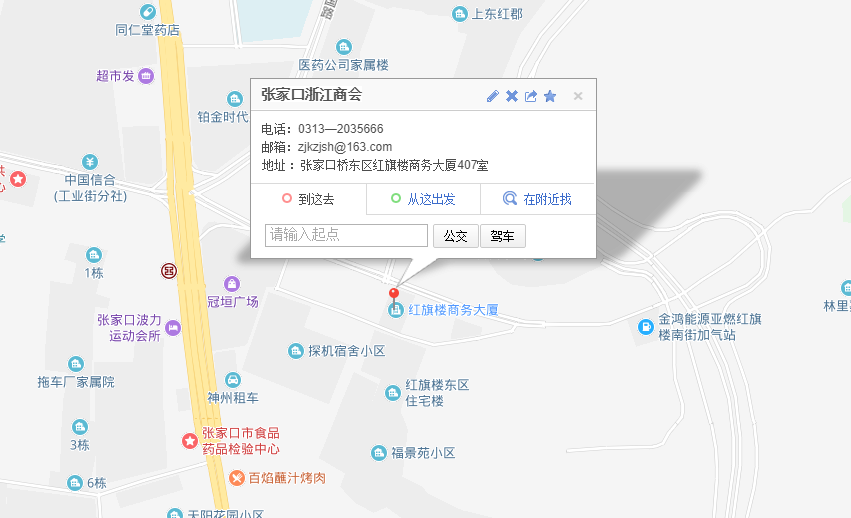Viewport: 851px width, 518px height.
Task: Focus the 请输入起点 input field
Action: [x=346, y=235]
